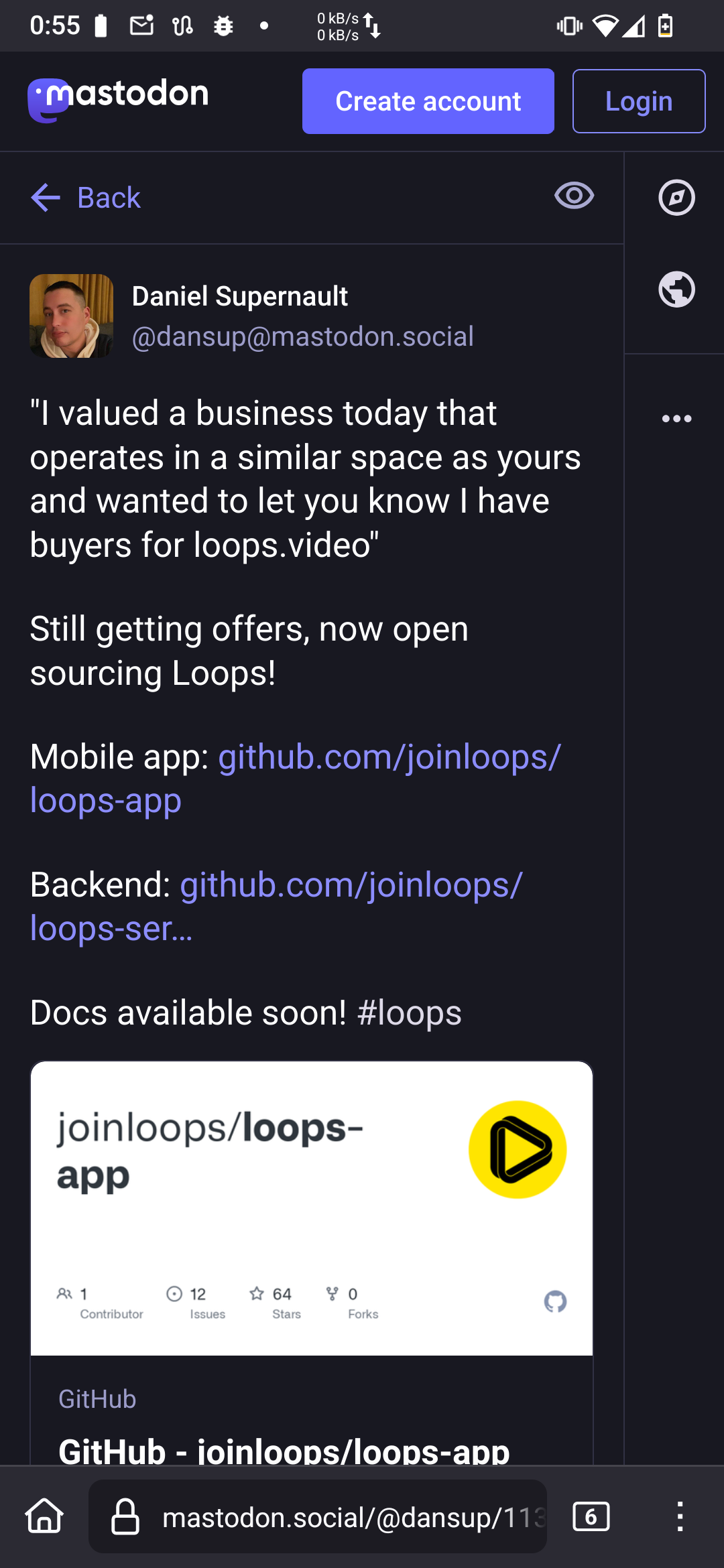Open the #loops hashtag
Screen dimensions: 724x1568
point(409,1013)
